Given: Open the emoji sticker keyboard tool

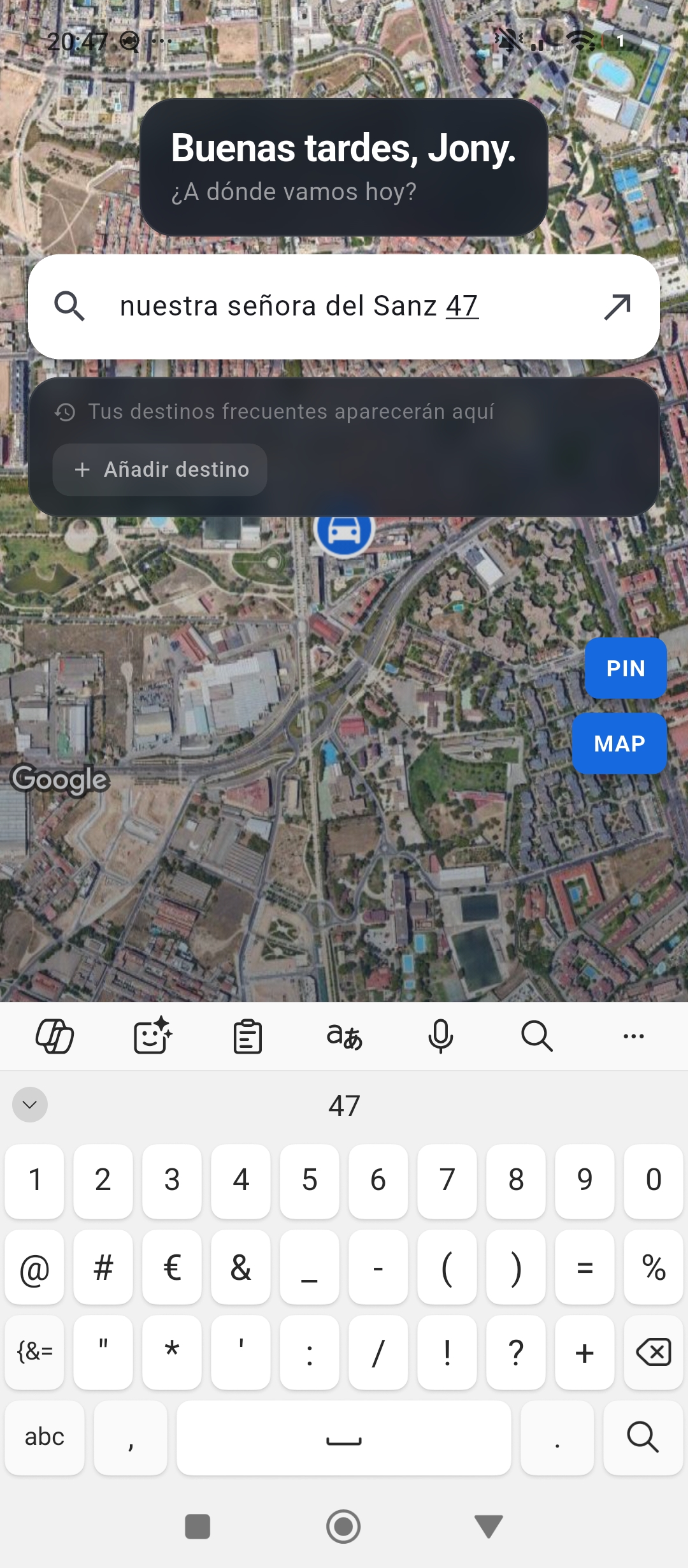Looking at the screenshot, I should 152,1036.
